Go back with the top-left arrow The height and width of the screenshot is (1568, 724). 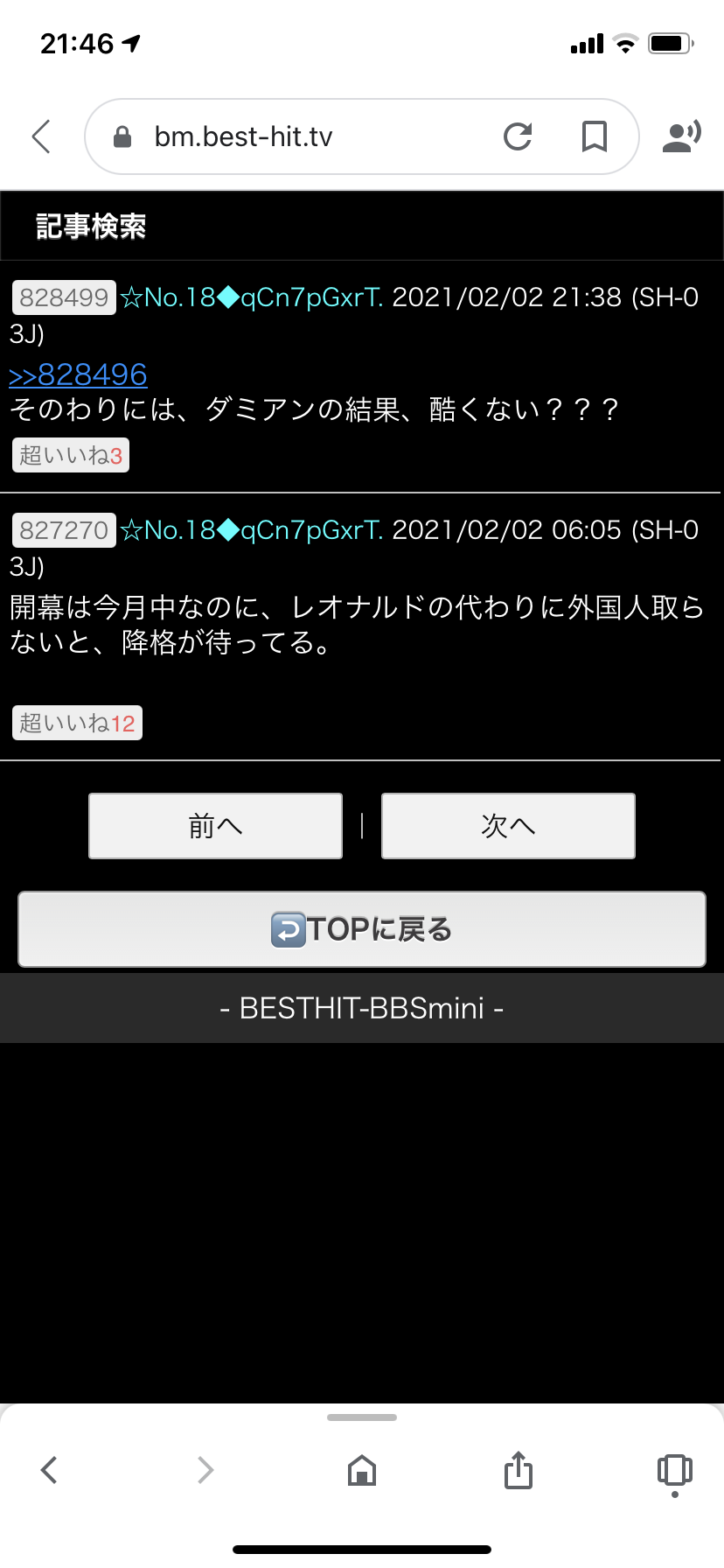[x=41, y=136]
